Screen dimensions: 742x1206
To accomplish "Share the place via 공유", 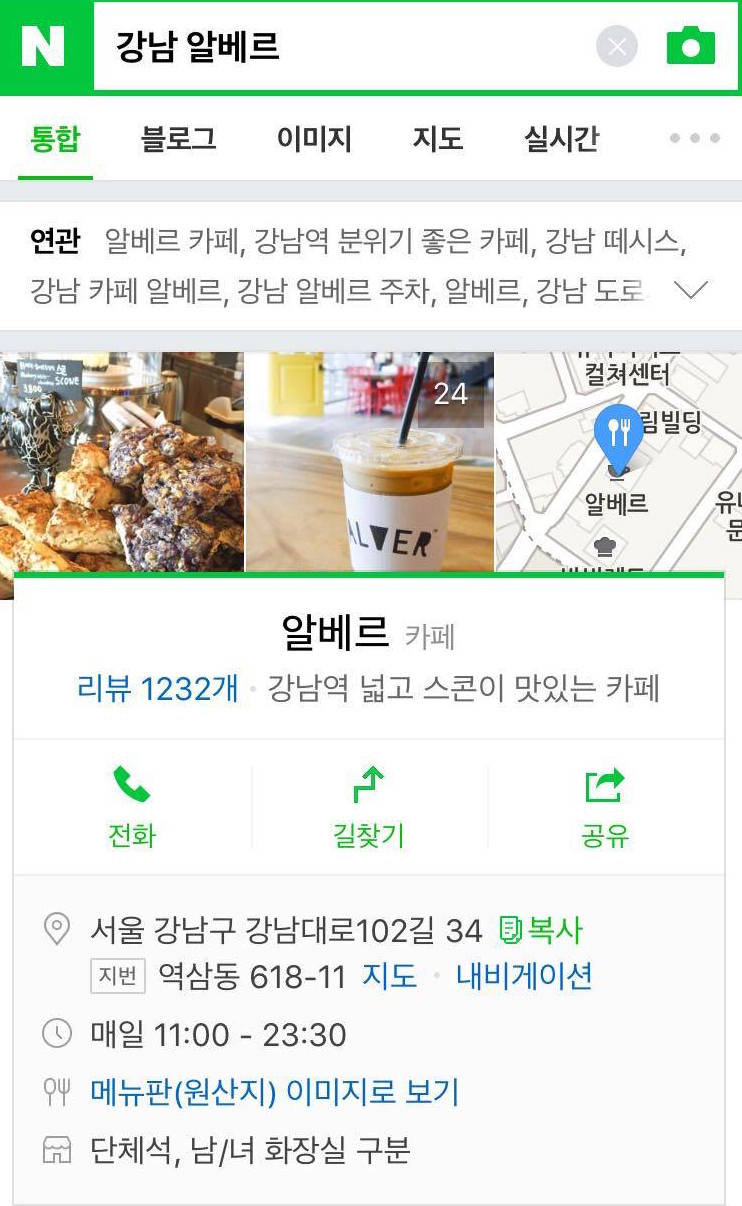I will pos(605,807).
